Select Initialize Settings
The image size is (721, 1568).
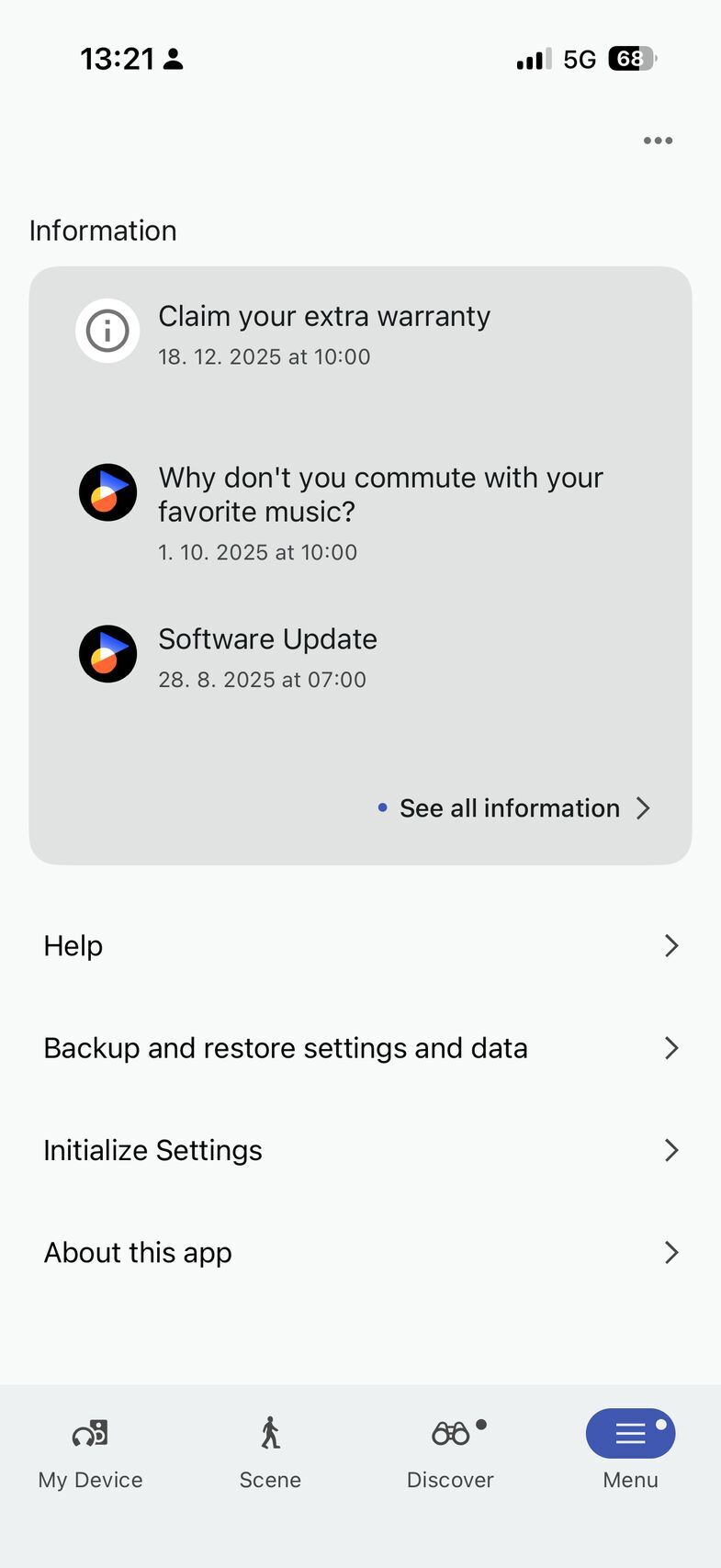click(360, 1150)
